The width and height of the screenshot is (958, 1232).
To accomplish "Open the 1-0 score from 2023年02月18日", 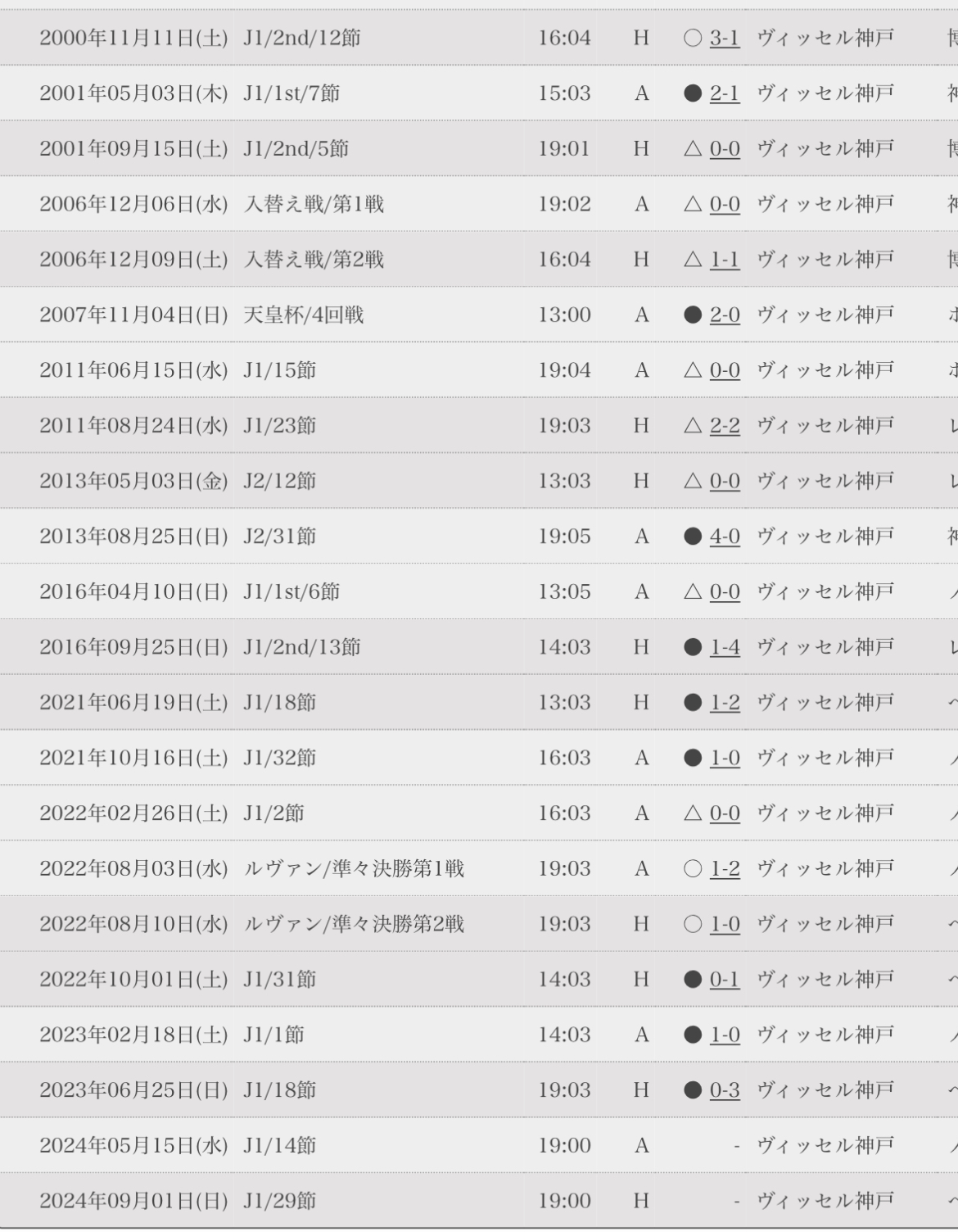I will pos(725,1035).
